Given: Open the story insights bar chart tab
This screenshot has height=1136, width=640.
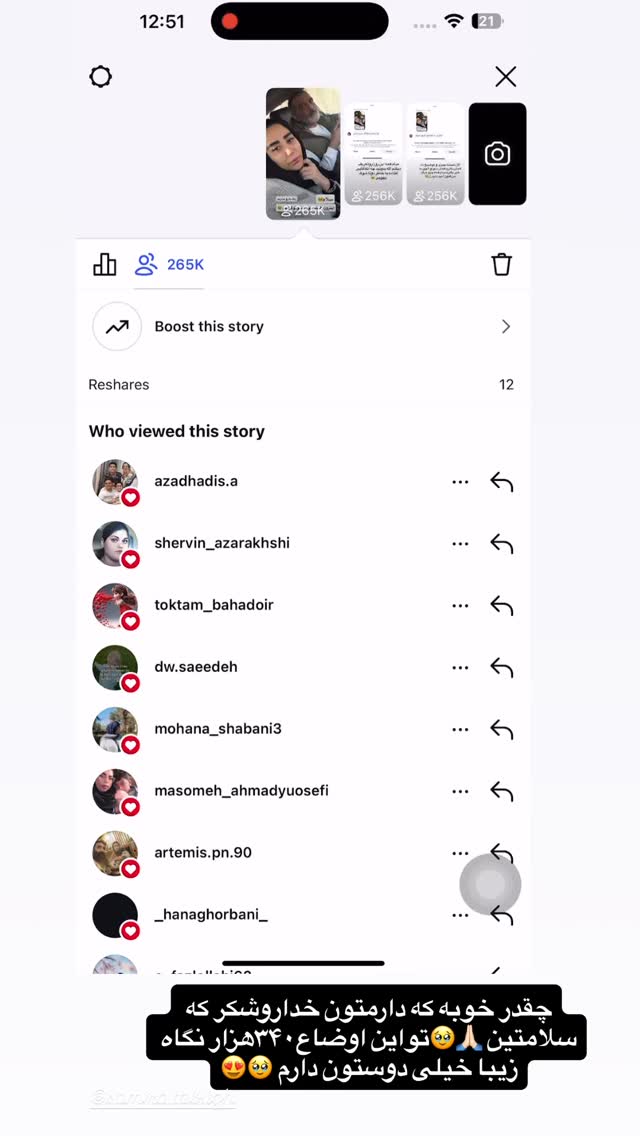Looking at the screenshot, I should [x=104, y=264].
